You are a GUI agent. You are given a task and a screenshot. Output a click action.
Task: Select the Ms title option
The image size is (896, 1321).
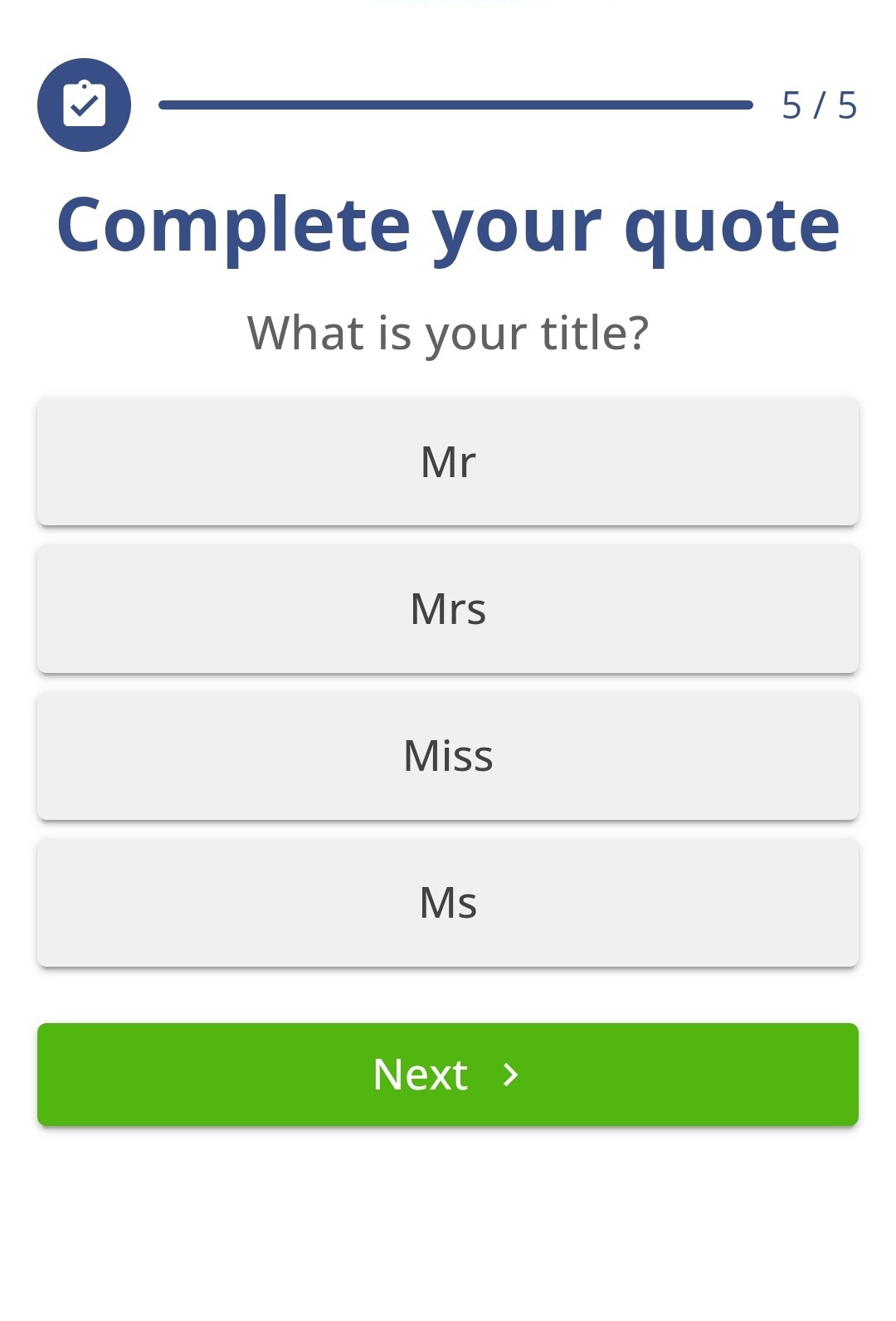(448, 903)
